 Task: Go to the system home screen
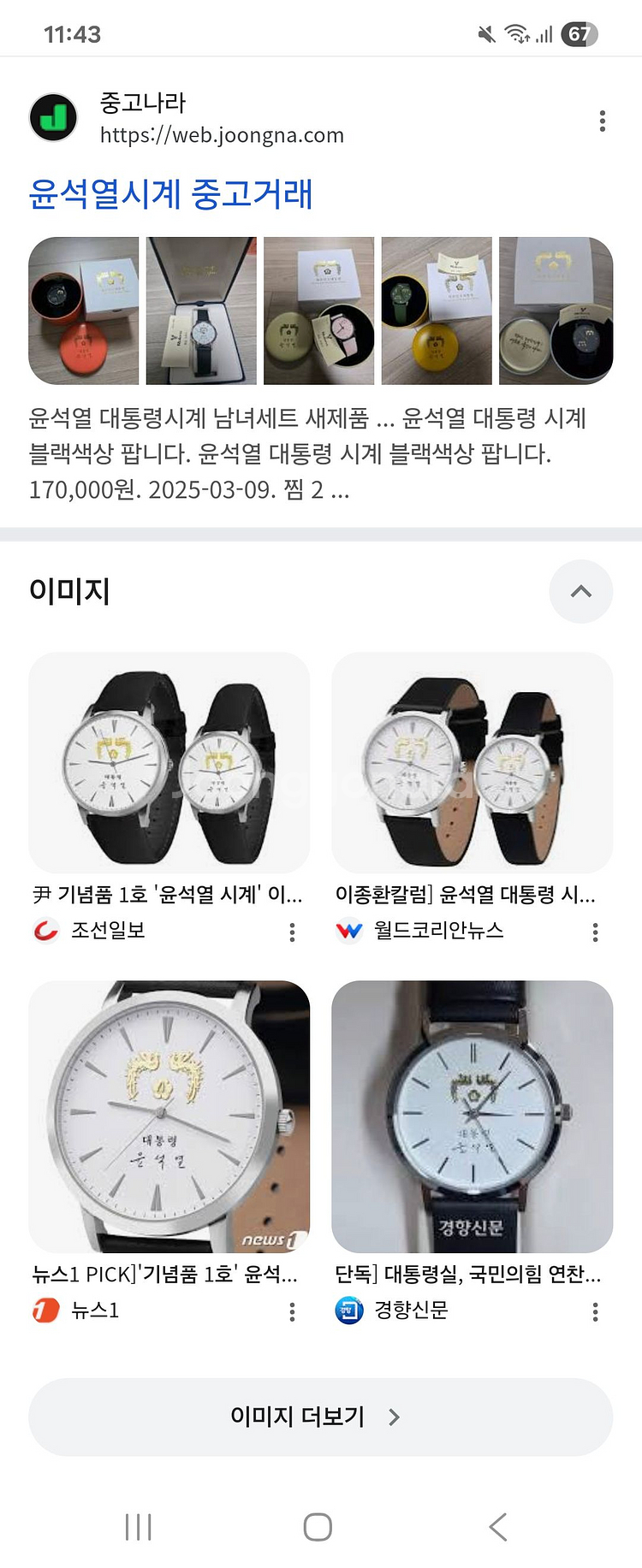[318, 1527]
